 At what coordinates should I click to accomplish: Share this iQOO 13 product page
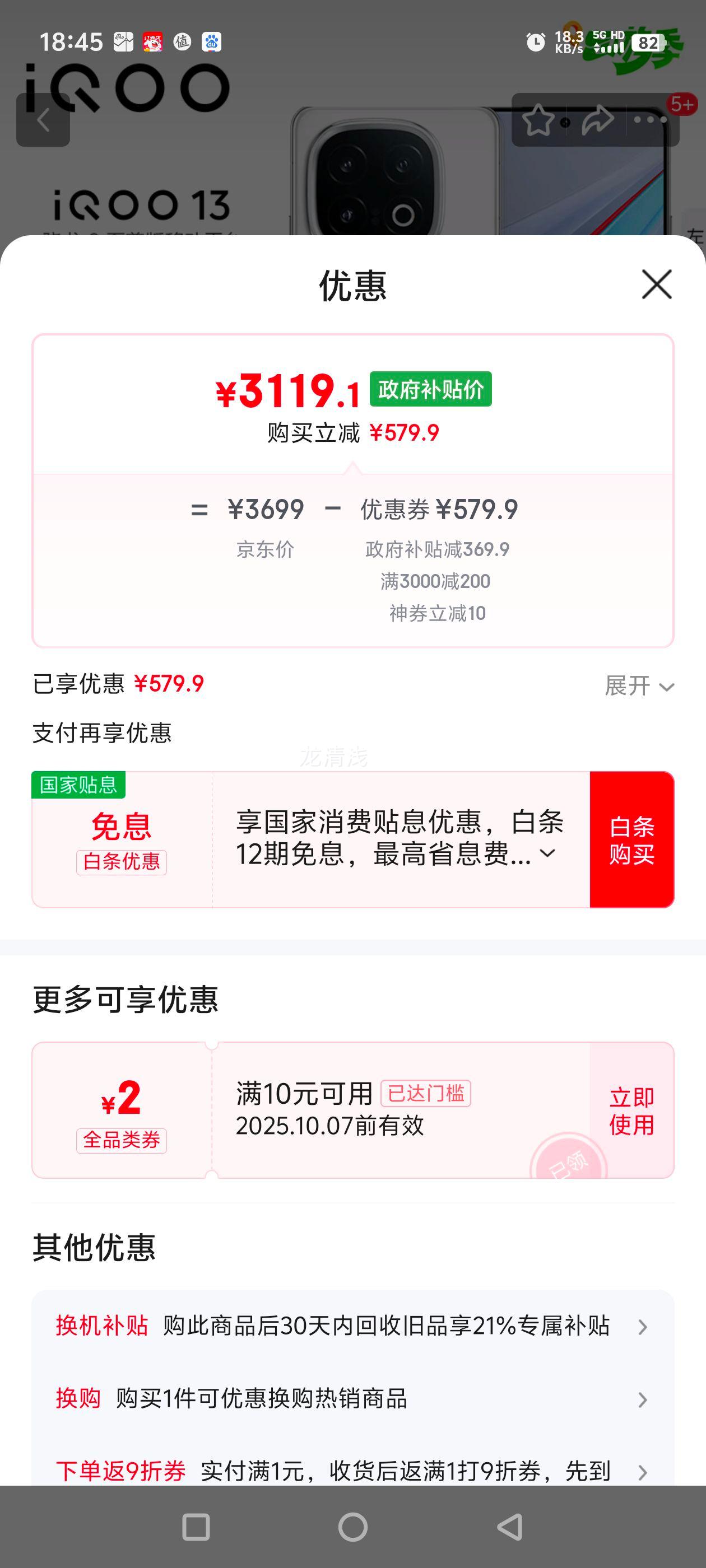pos(597,120)
